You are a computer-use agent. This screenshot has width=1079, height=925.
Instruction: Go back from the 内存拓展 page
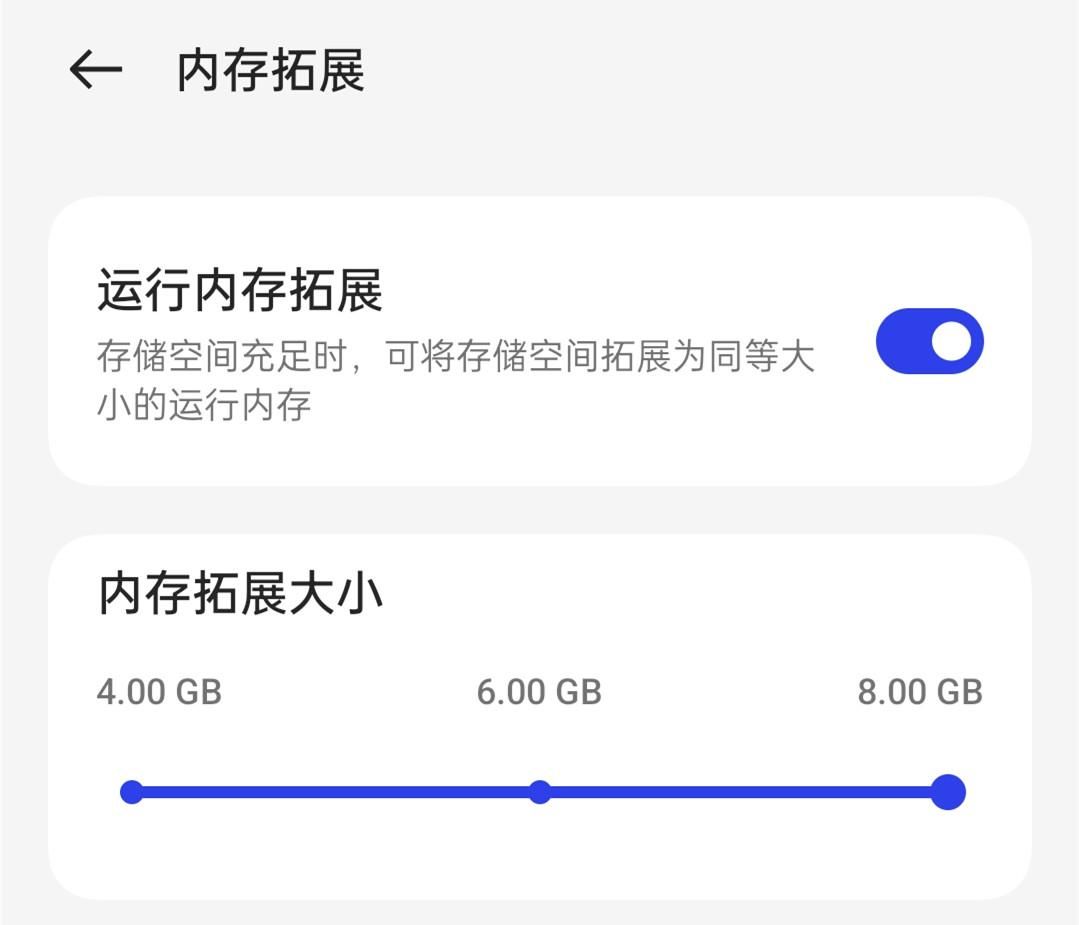95,70
